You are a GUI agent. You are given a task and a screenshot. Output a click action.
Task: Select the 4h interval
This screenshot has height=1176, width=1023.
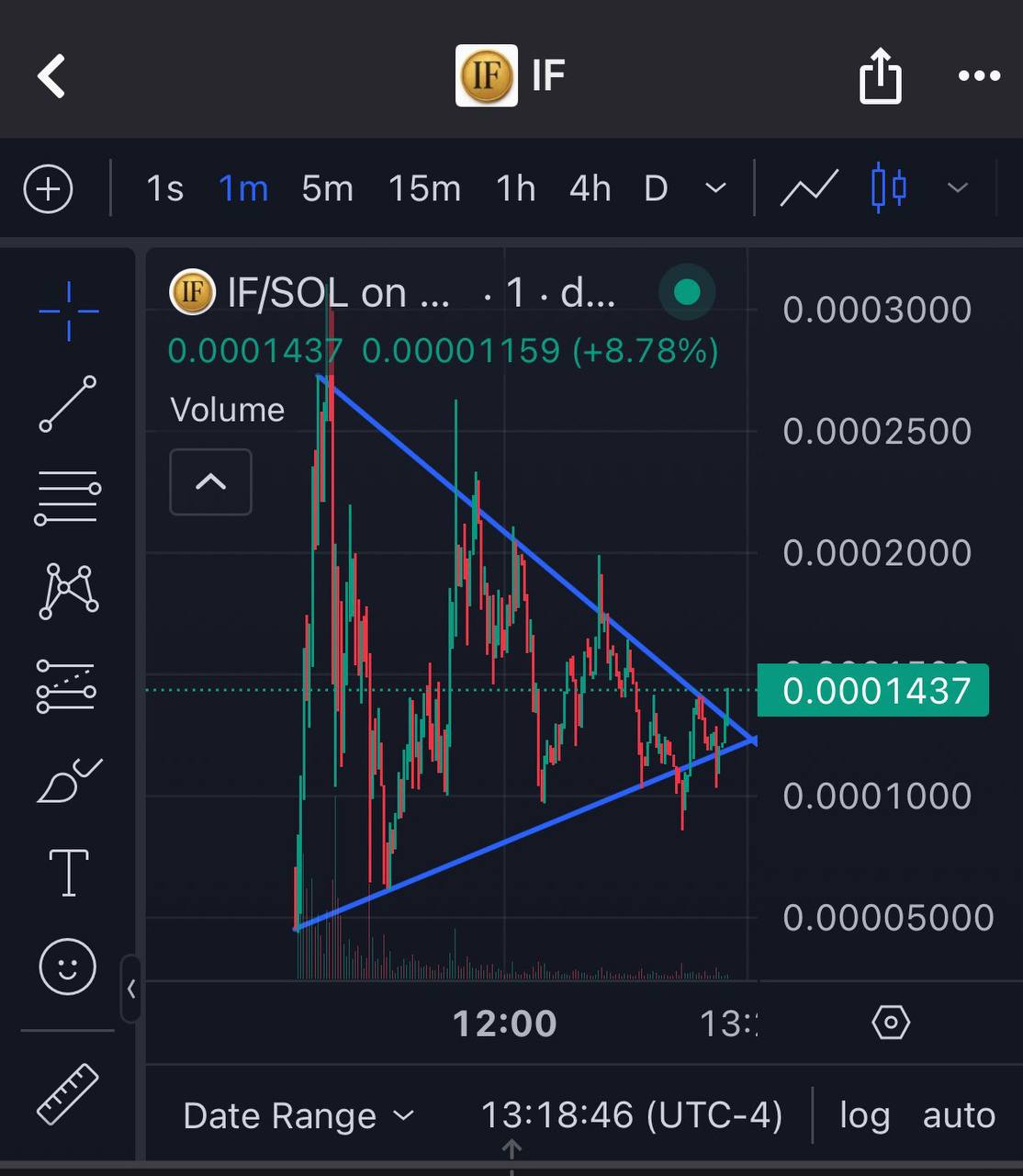point(590,189)
